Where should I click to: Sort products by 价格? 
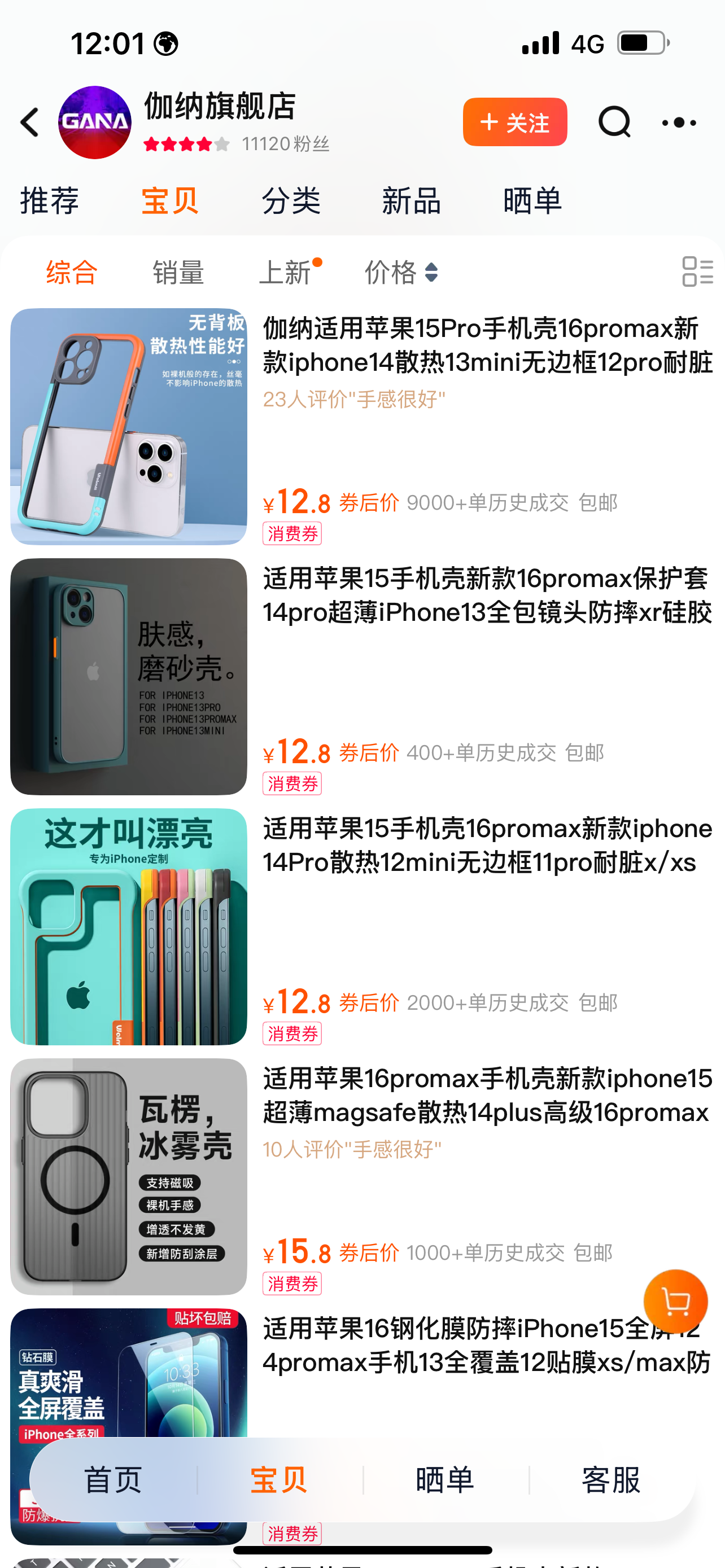coord(400,271)
